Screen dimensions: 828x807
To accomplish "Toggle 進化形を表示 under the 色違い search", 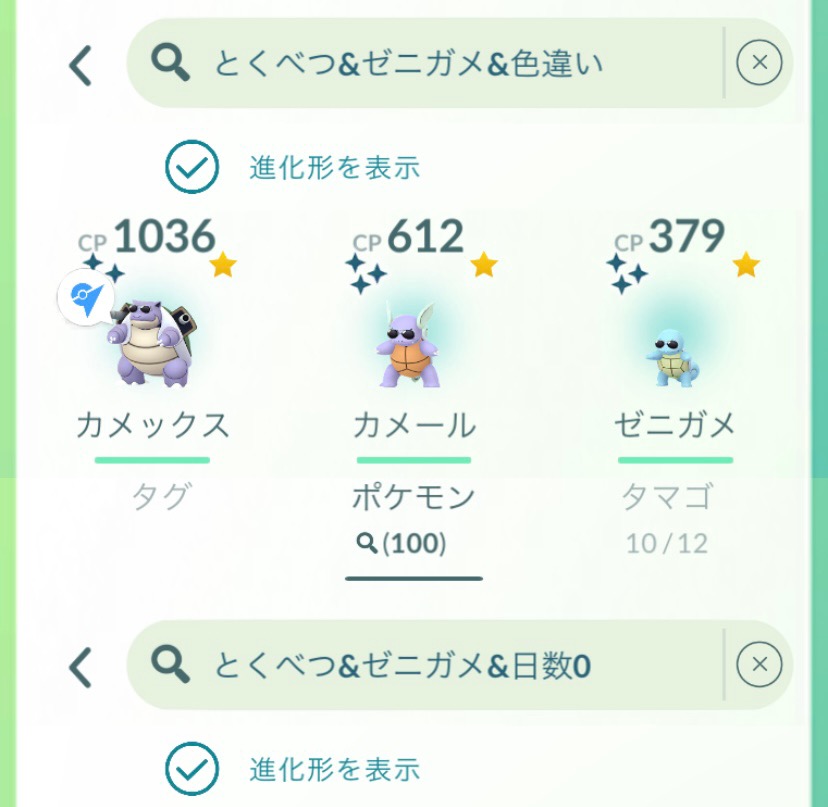I will pyautogui.click(x=192, y=167).
